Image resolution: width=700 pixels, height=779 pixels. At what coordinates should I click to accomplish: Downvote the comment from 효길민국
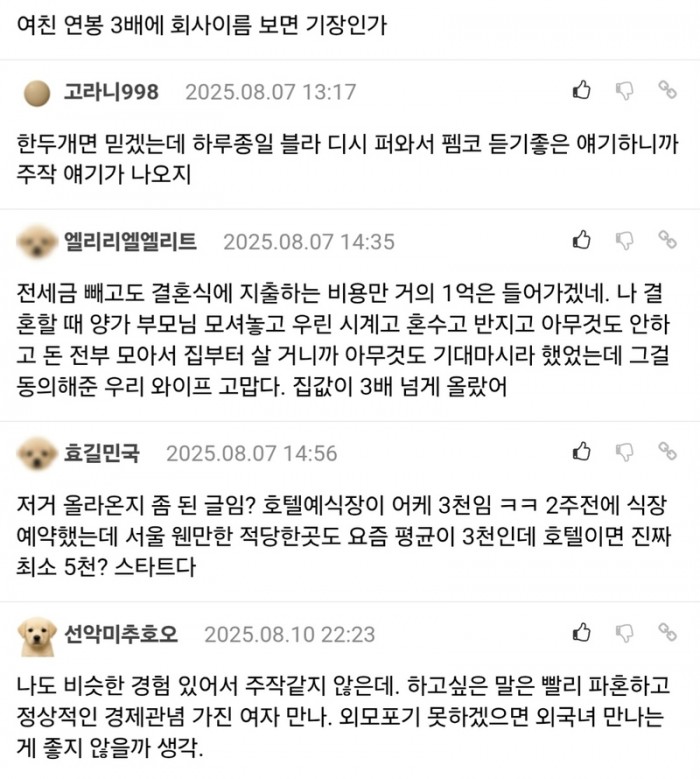tap(624, 452)
